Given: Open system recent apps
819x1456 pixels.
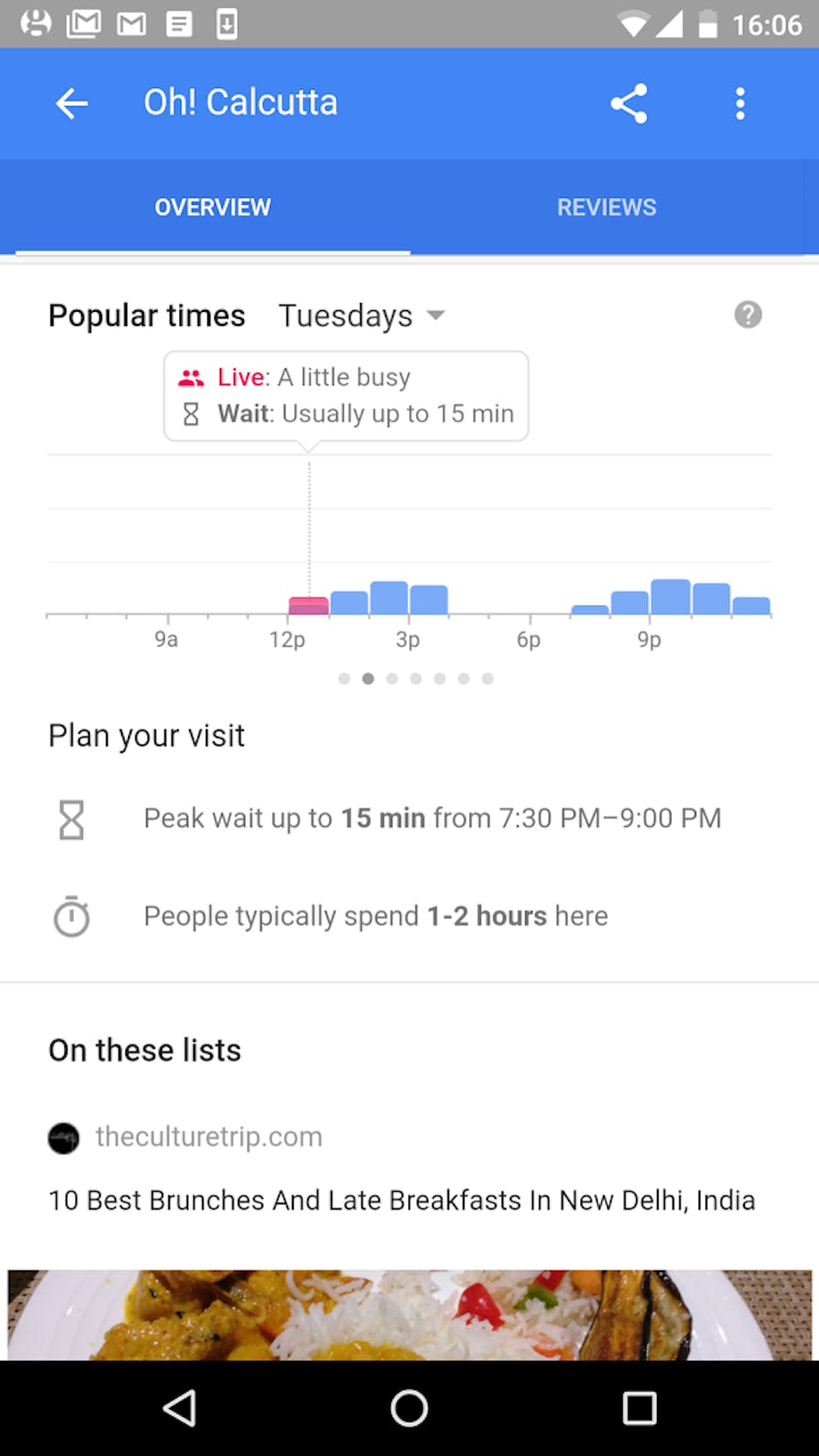Looking at the screenshot, I should click(x=639, y=1407).
